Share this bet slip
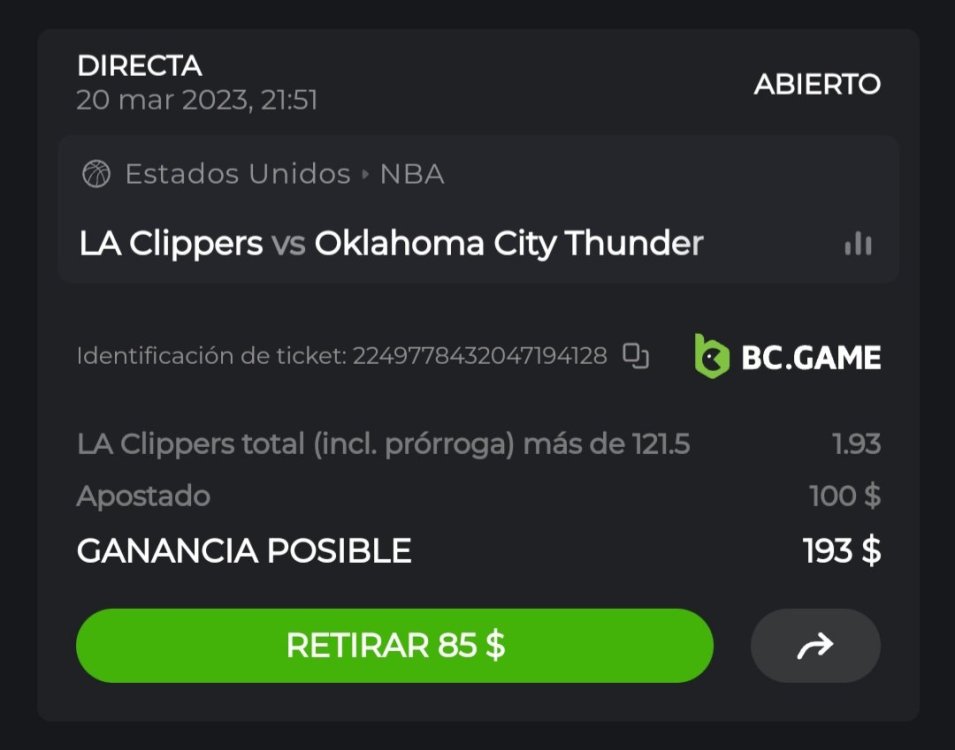 [x=815, y=647]
